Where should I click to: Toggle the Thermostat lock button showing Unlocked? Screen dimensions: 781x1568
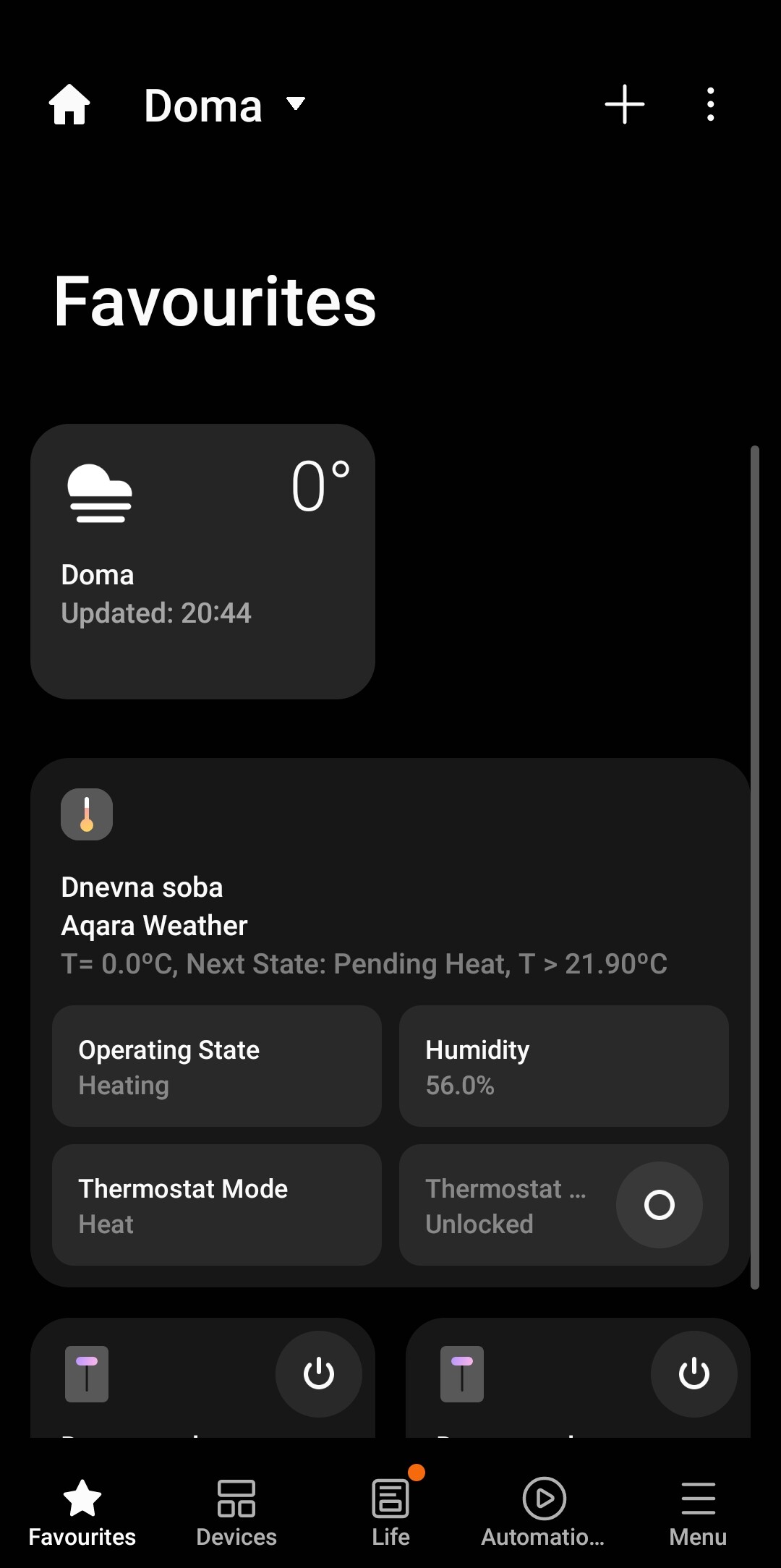coord(659,1205)
